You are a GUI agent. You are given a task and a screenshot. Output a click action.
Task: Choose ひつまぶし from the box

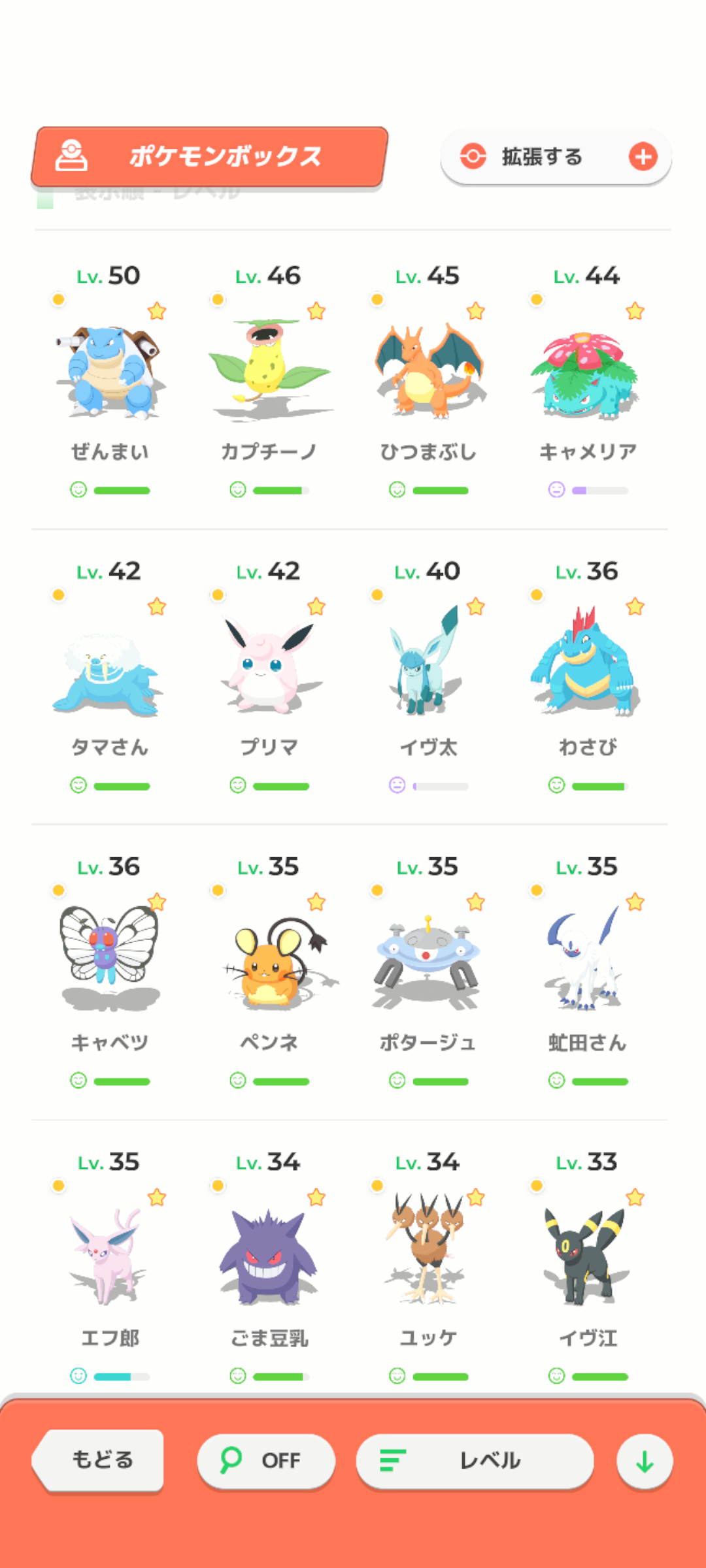point(428,371)
